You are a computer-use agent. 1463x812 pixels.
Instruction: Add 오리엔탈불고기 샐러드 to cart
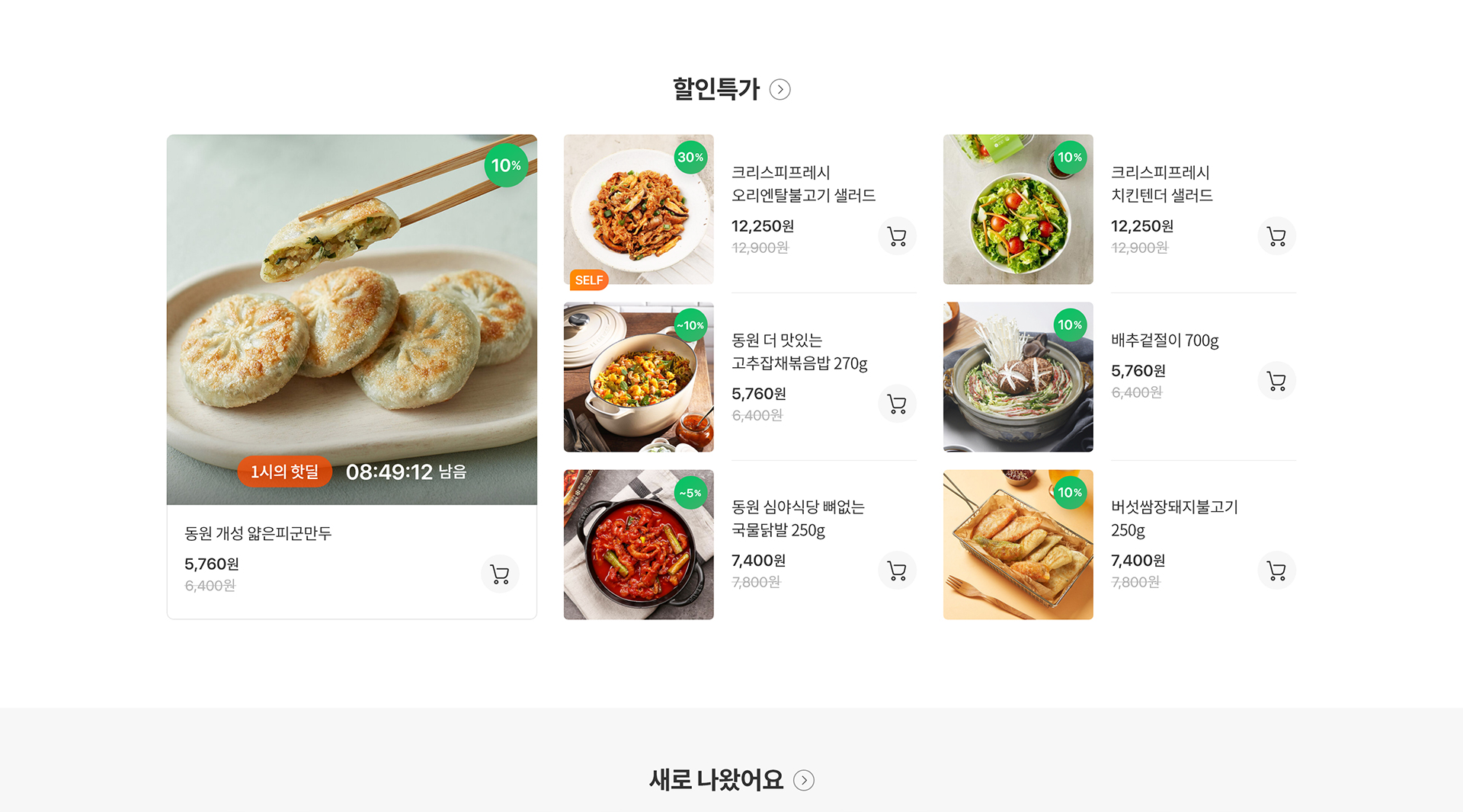tap(897, 236)
